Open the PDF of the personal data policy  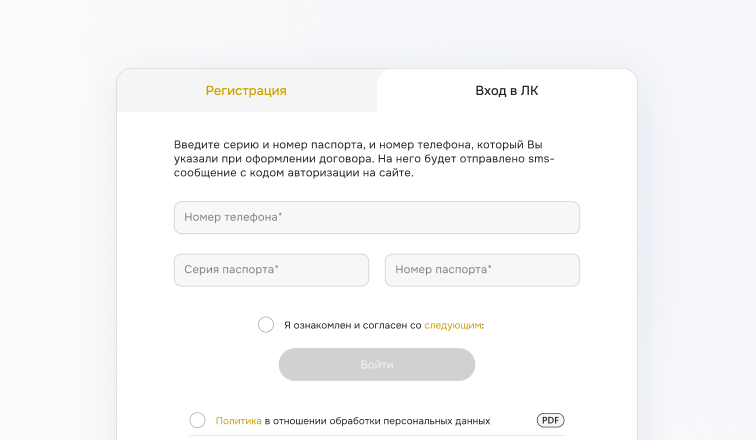550,420
